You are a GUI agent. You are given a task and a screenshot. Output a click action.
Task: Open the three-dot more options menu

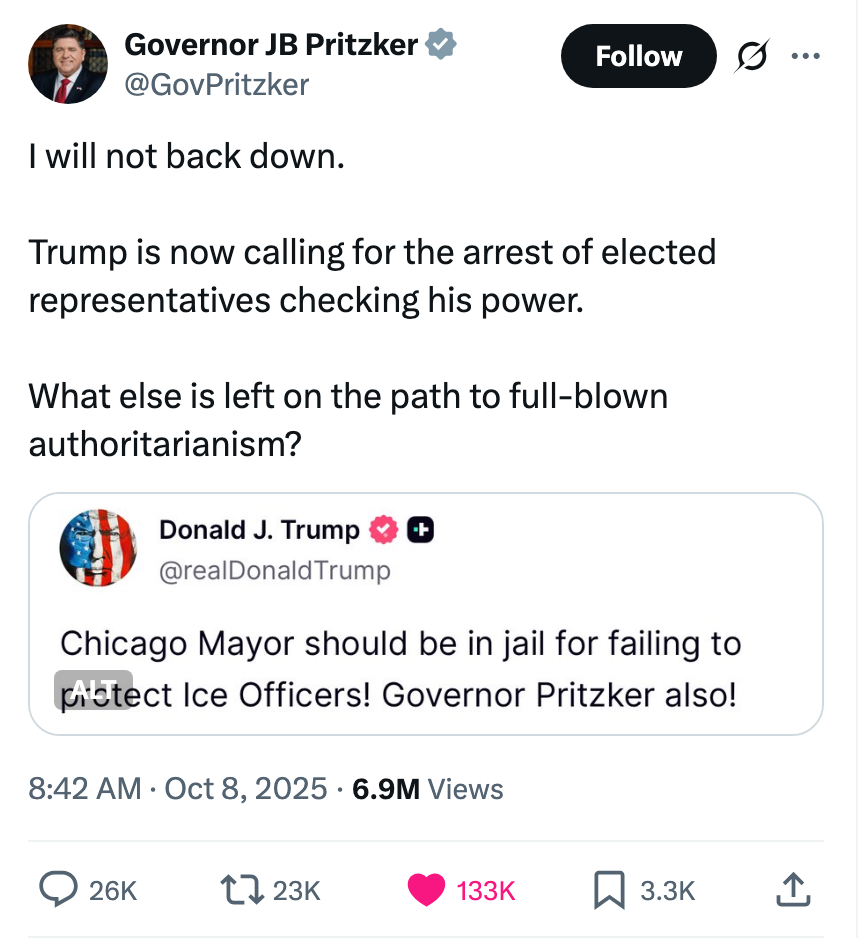[x=806, y=56]
